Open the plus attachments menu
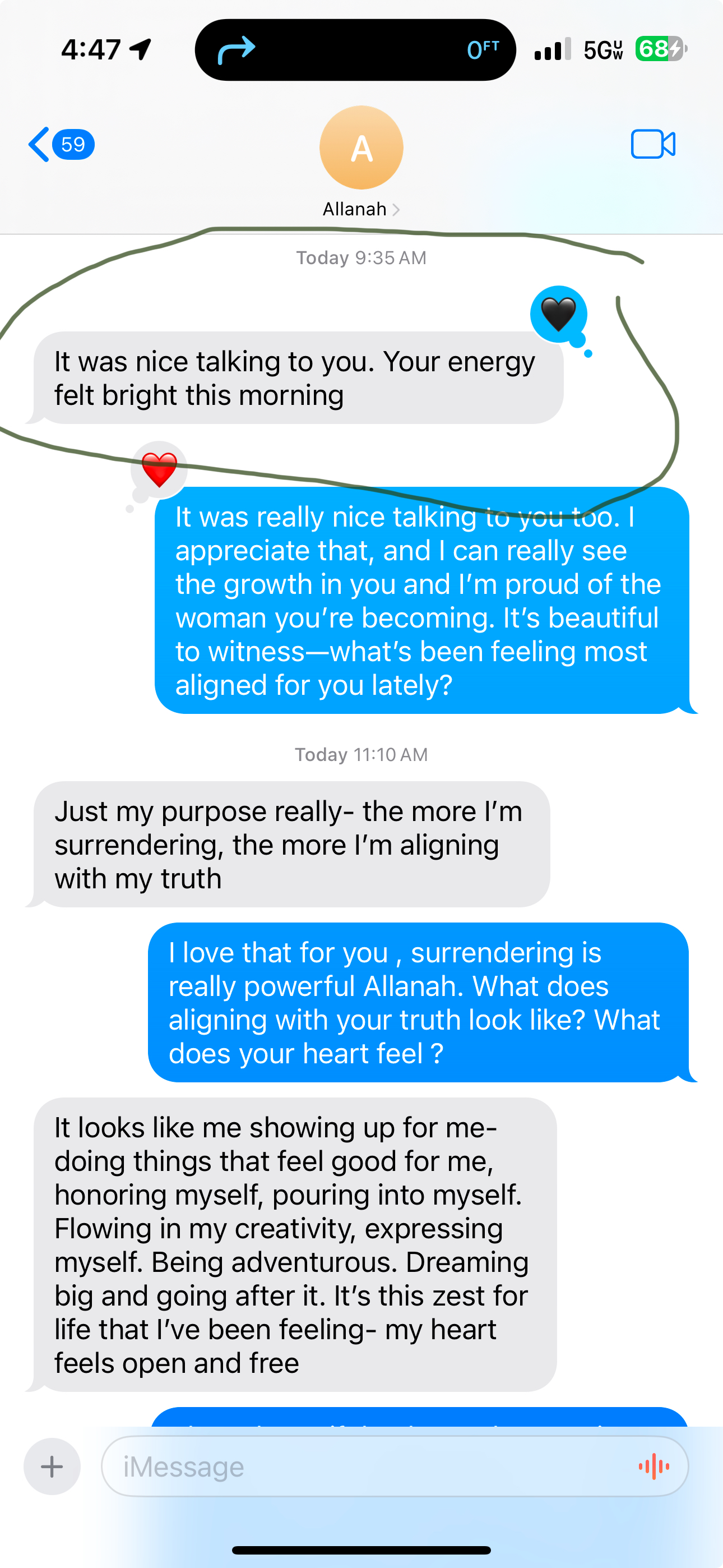The image size is (723, 1568). pyautogui.click(x=52, y=1466)
